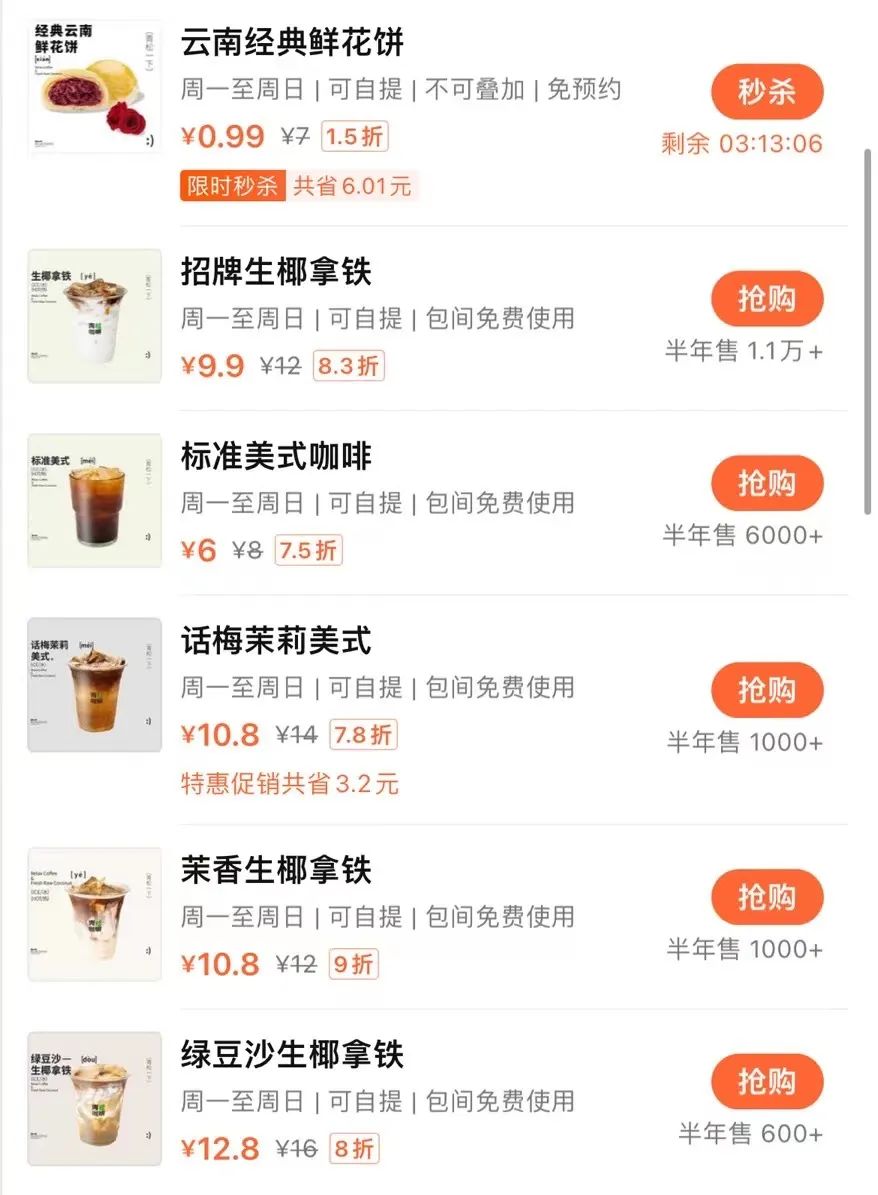Open the 绿豆沙生椰拿铁 listing
878x1195 pixels.
(292, 1055)
